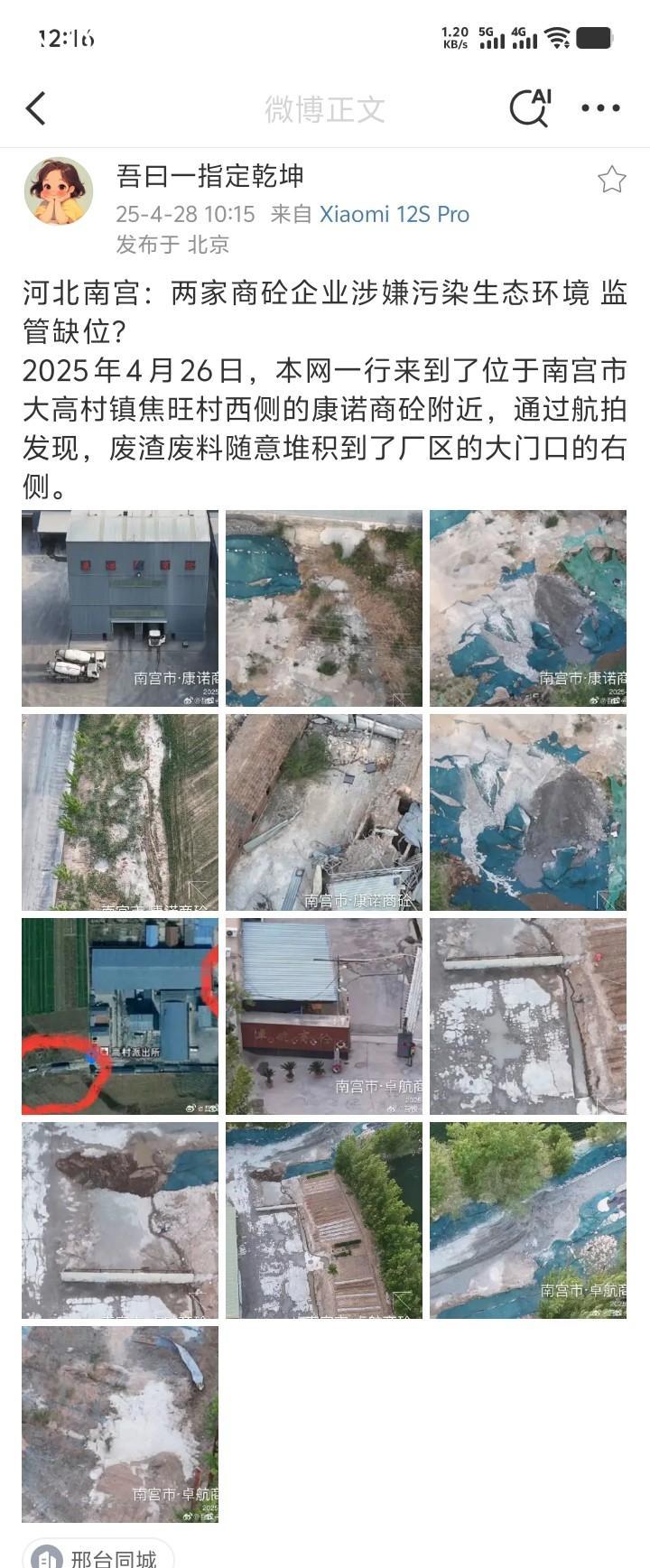This screenshot has width=650, height=1568.
Task: Open the first photo with concrete mixer trucks
Action: pos(120,608)
